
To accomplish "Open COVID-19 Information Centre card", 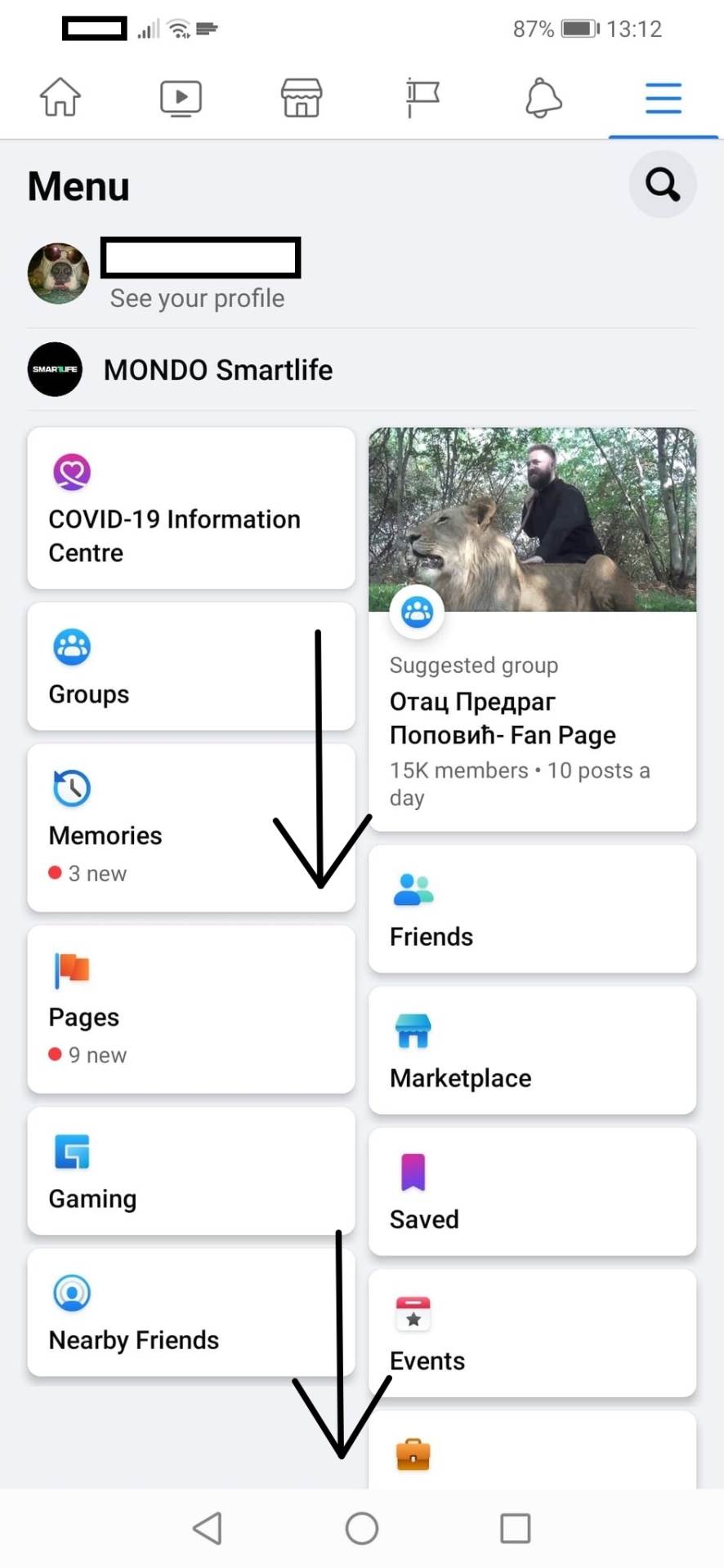I will tap(190, 508).
